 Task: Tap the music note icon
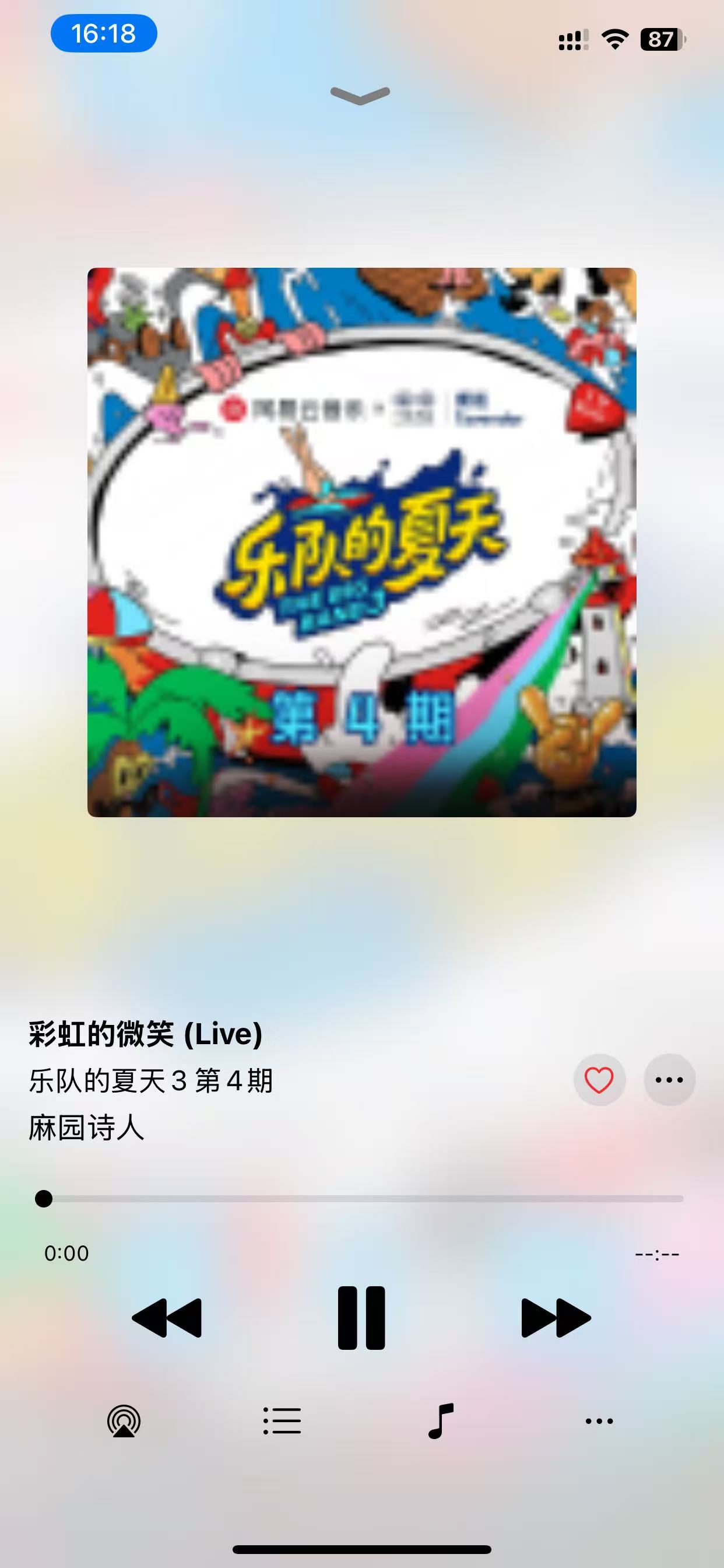pyautogui.click(x=441, y=1420)
